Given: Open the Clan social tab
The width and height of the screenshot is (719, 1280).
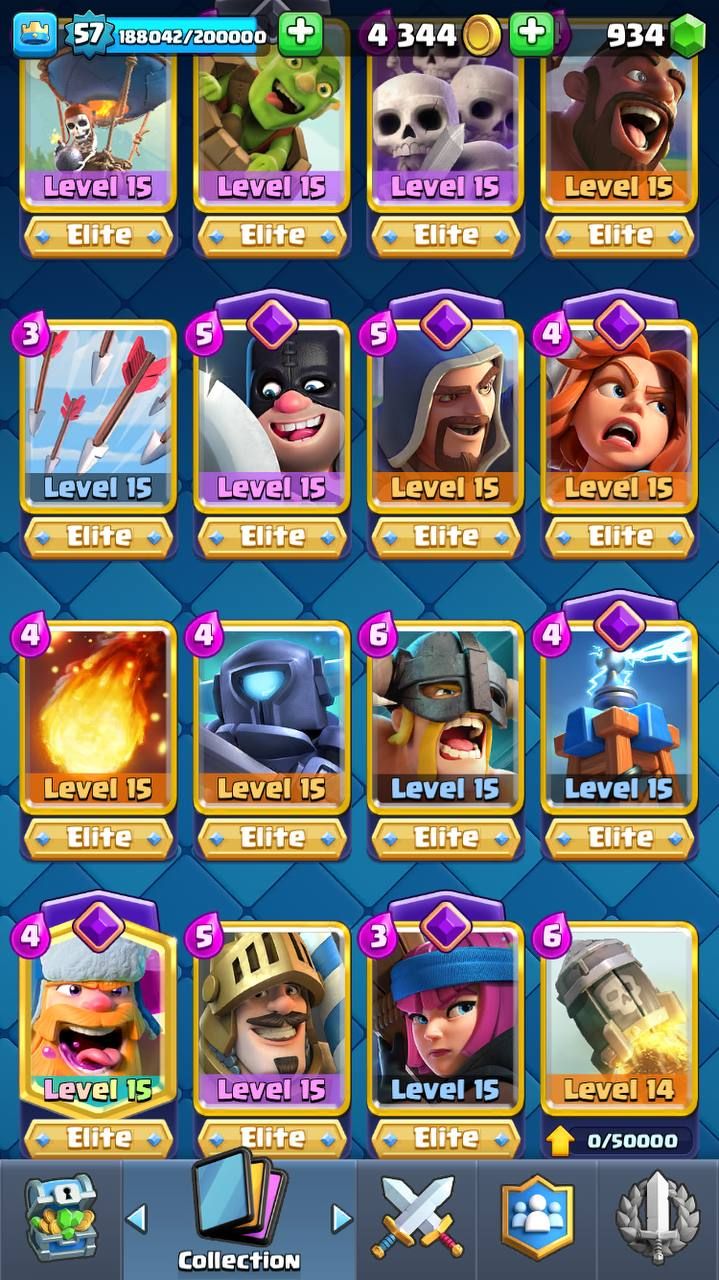Looking at the screenshot, I should [x=538, y=1218].
